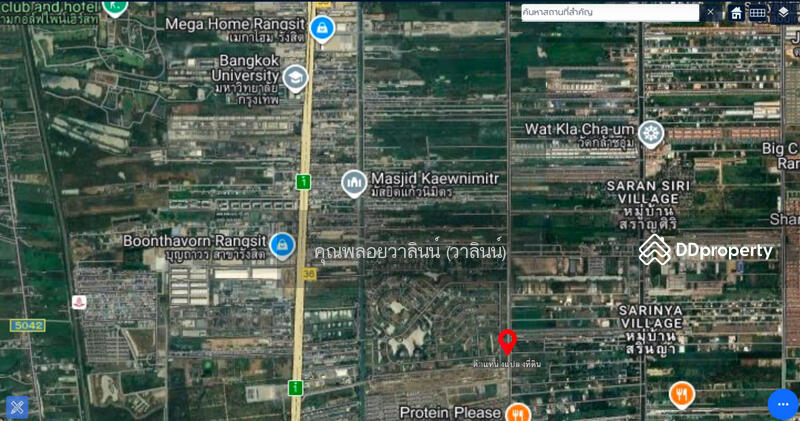Open the measuring tools icon

(17, 407)
